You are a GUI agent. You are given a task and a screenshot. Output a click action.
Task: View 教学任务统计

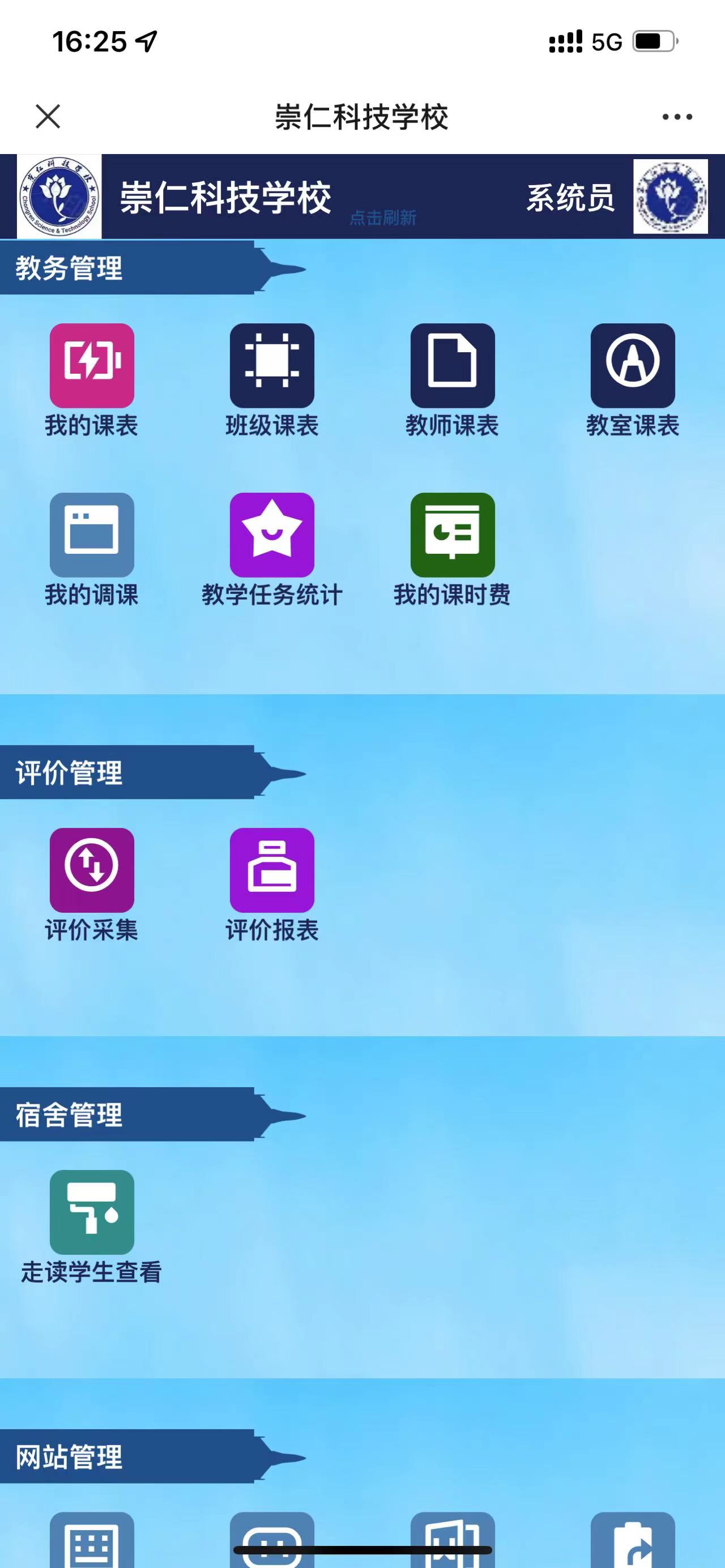(x=272, y=535)
